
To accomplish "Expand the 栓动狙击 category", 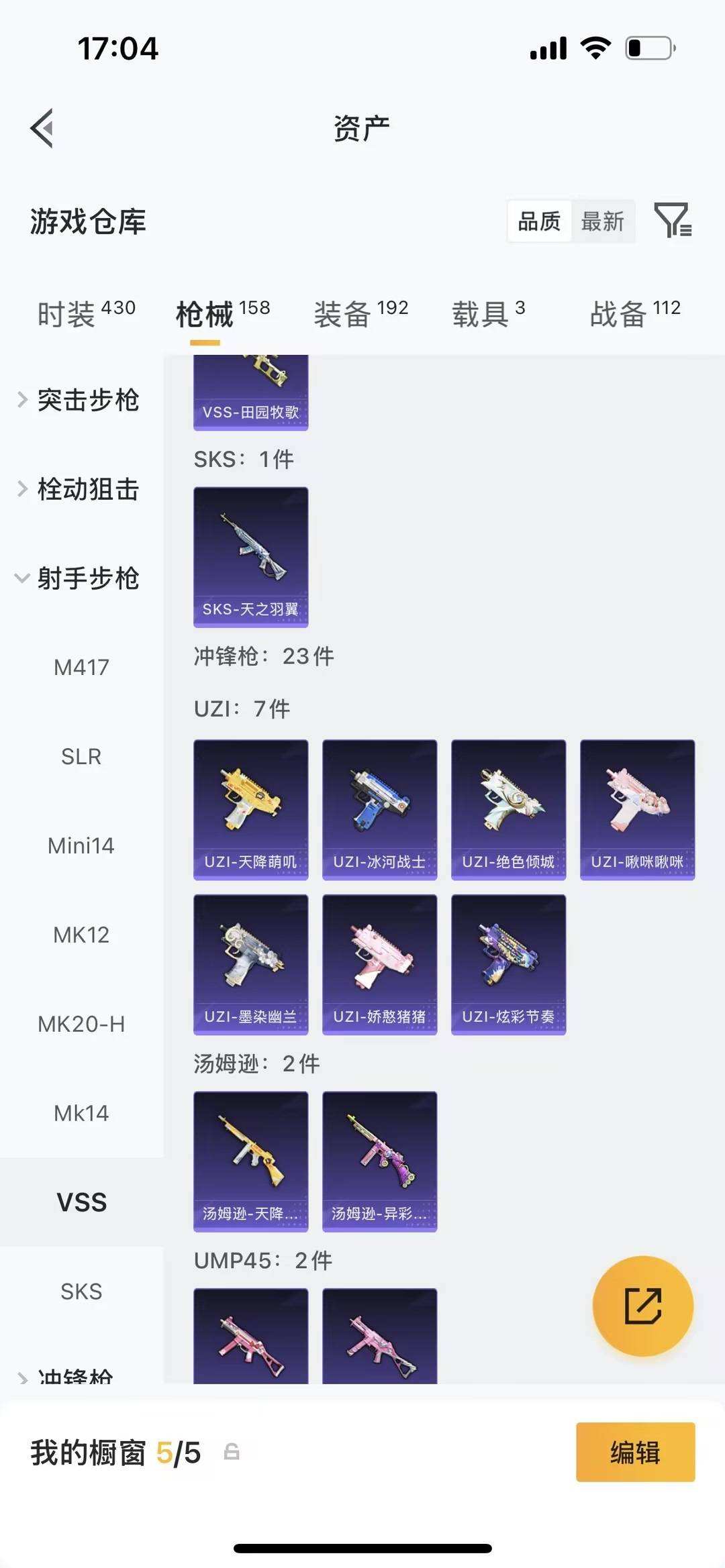I will (x=79, y=489).
